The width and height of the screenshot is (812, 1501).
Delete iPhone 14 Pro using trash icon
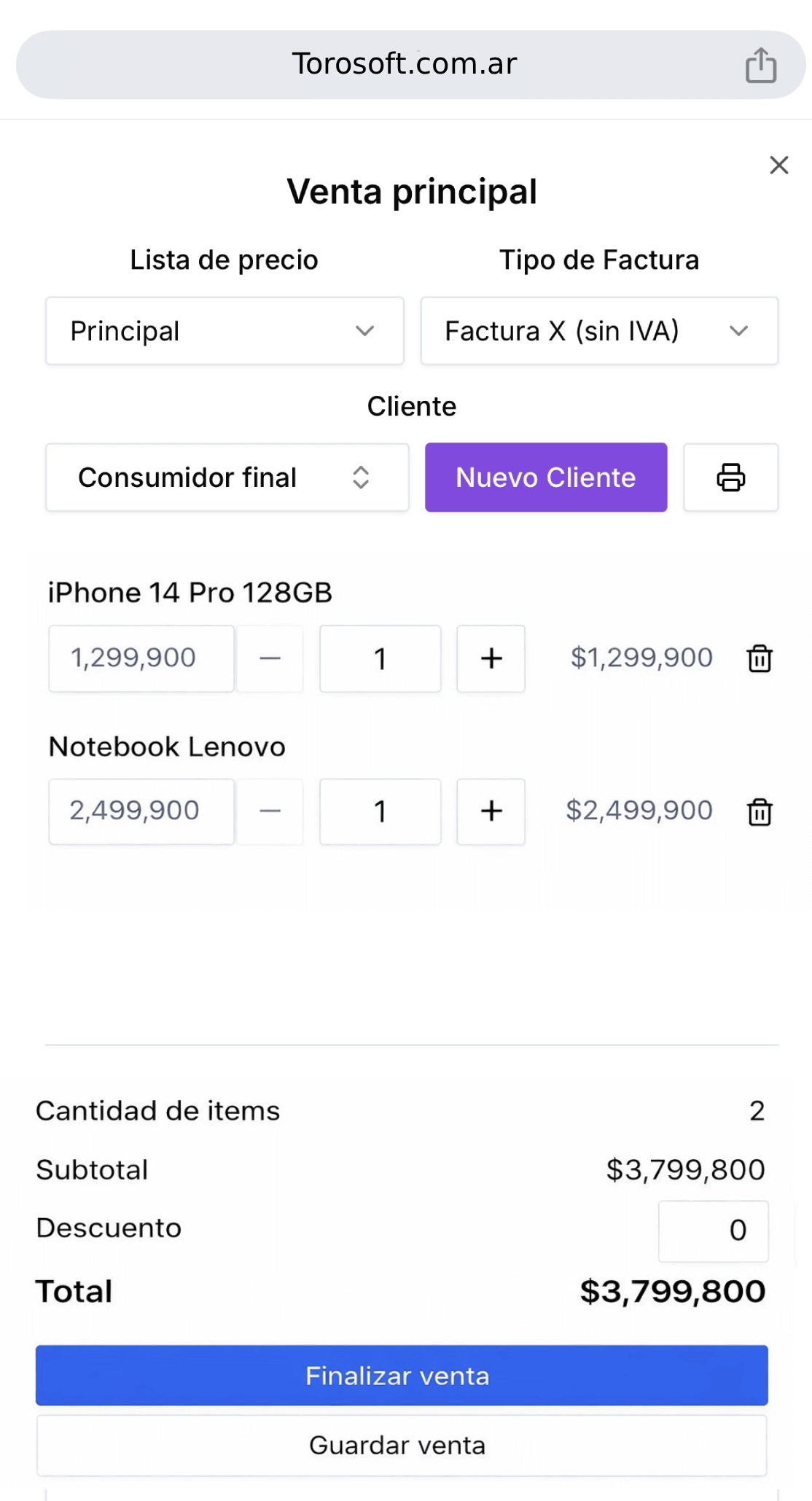point(759,658)
